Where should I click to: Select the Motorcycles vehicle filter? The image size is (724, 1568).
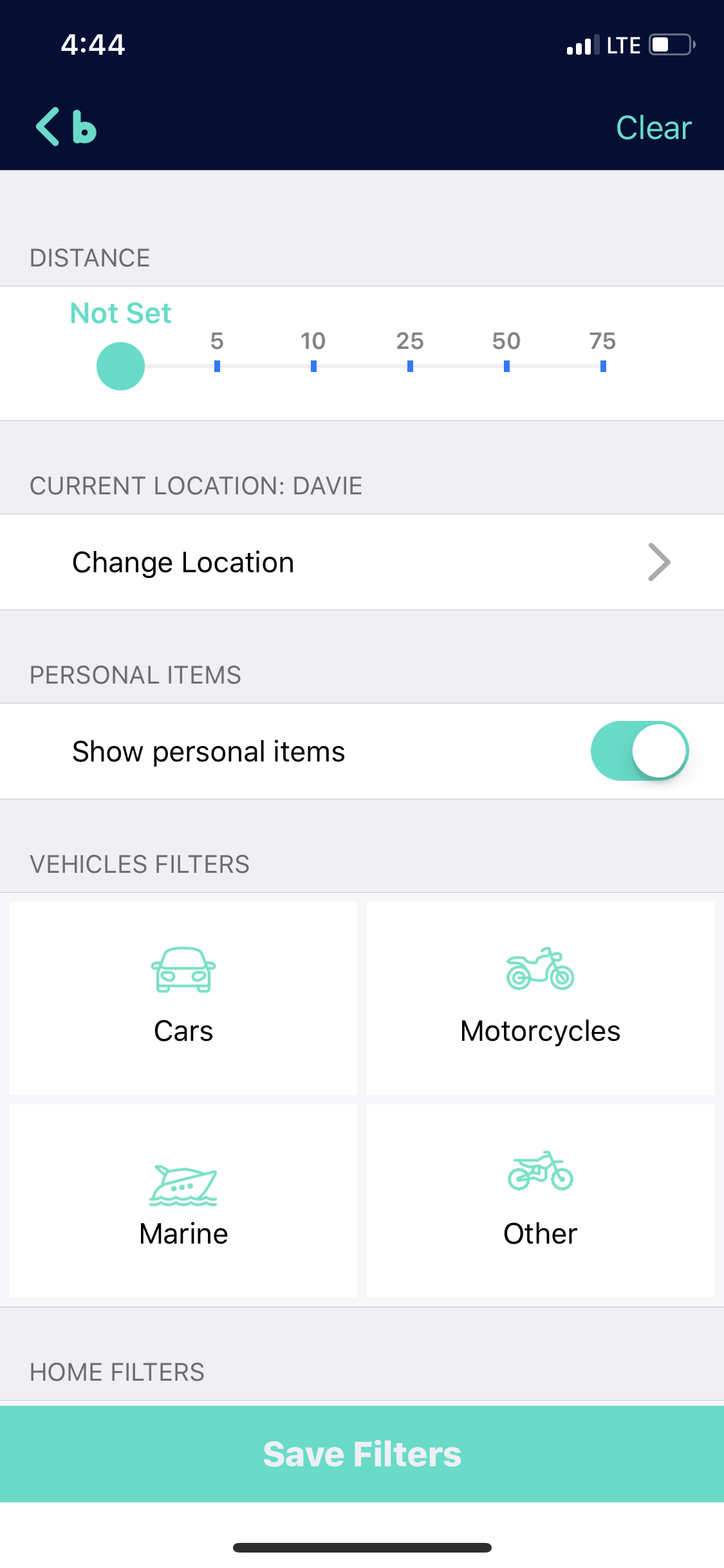540,998
